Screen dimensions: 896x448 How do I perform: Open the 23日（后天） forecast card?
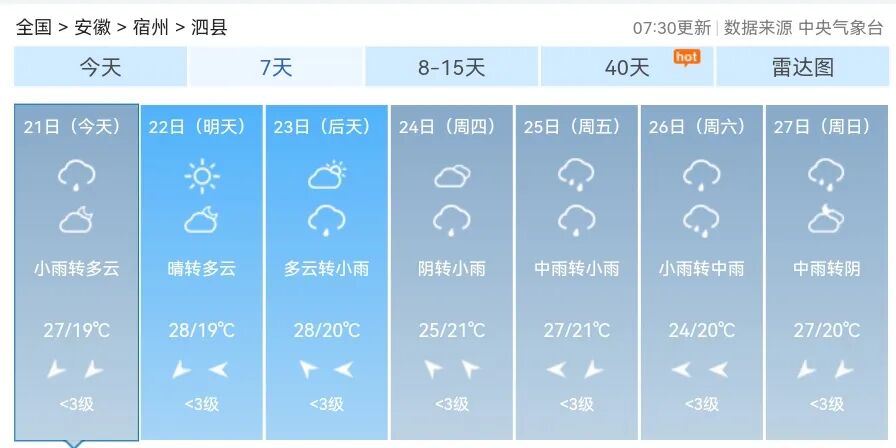326,273
